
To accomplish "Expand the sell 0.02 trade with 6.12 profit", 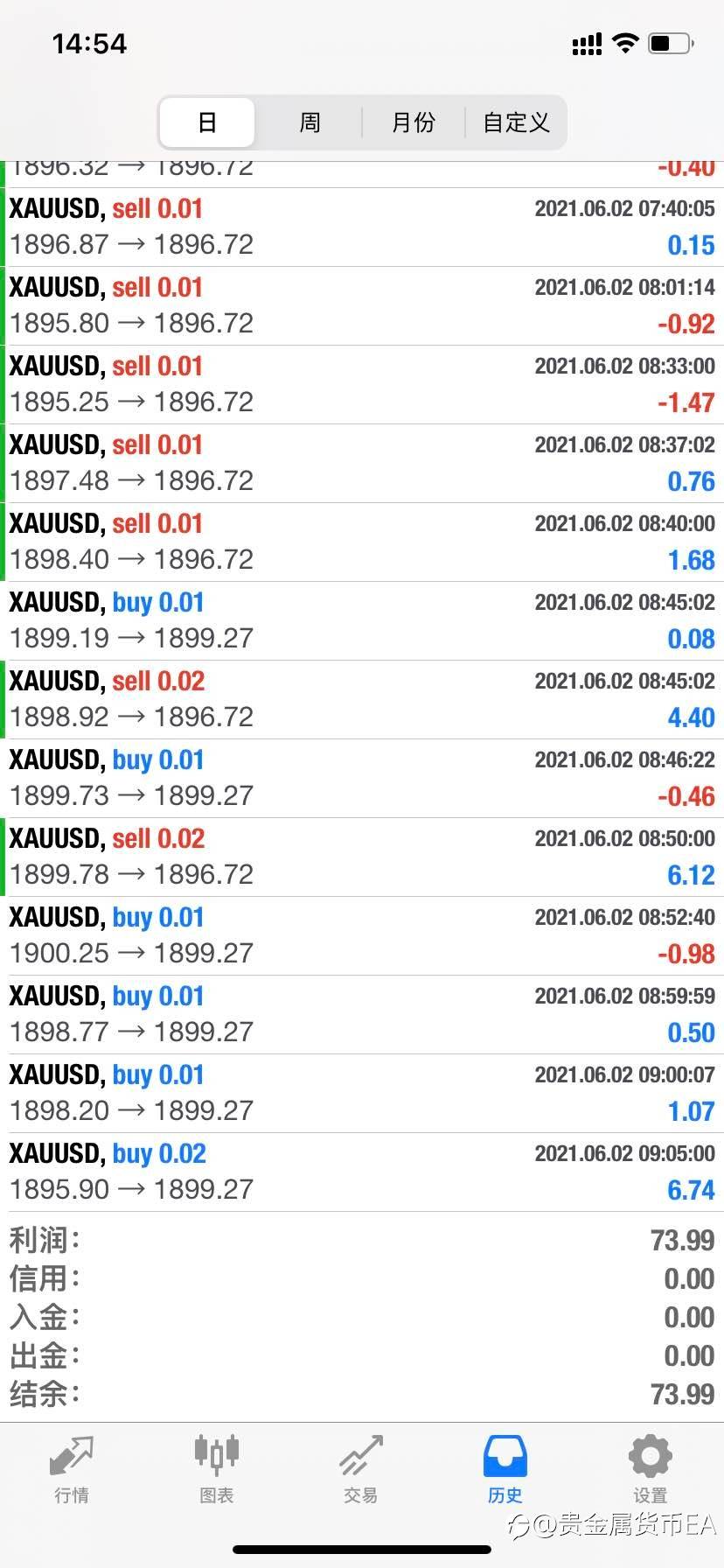I will click(x=362, y=857).
